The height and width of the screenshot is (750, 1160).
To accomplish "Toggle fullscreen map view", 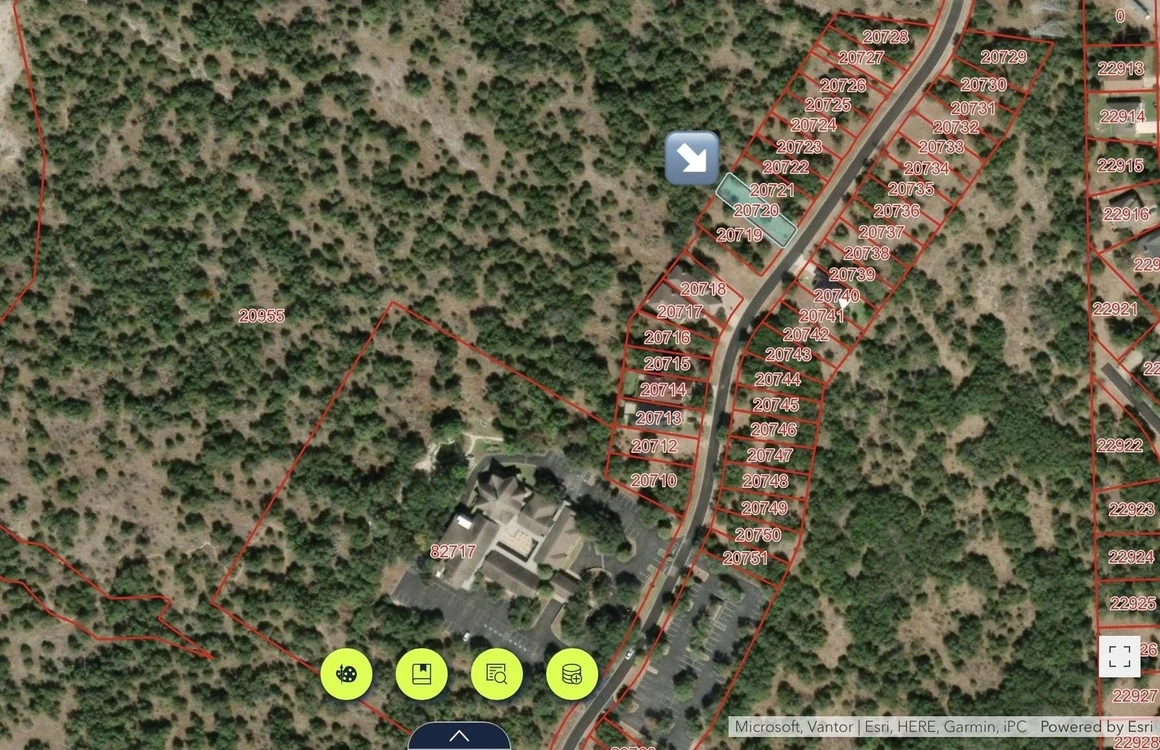I will tap(1119, 657).
